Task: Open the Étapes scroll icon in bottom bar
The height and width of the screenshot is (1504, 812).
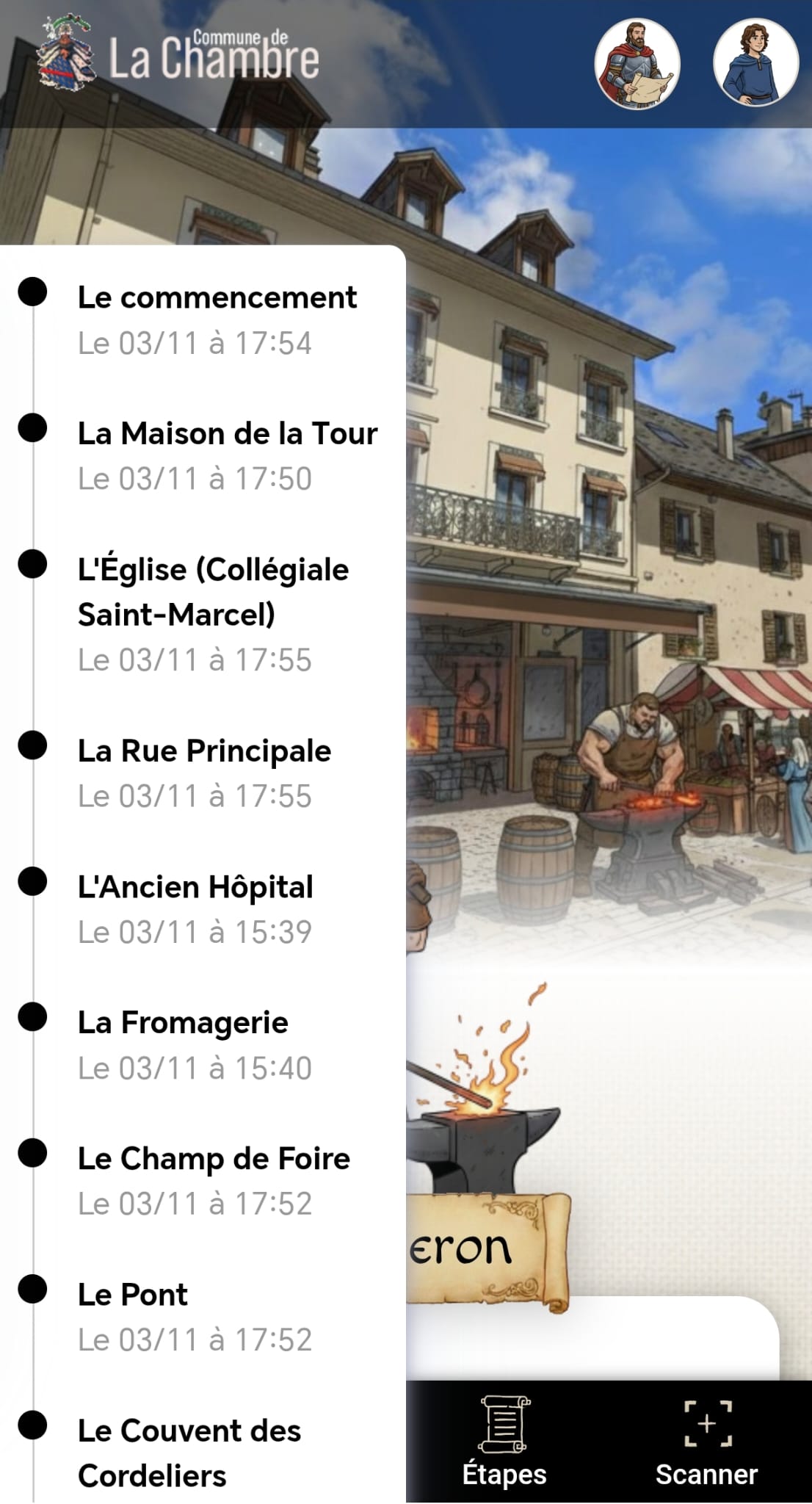Action: [505, 1423]
